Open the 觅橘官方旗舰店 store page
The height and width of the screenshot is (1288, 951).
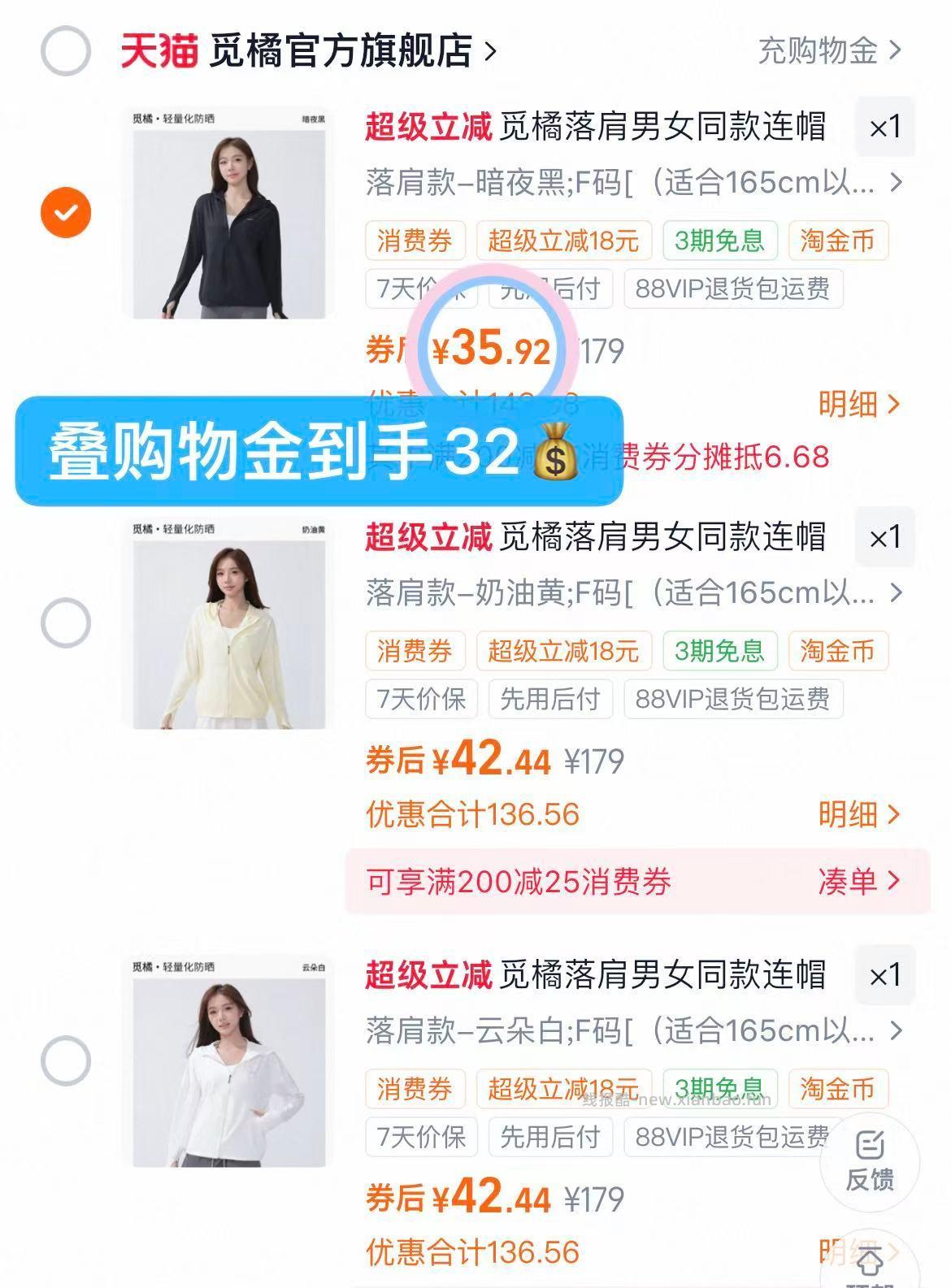341,50
